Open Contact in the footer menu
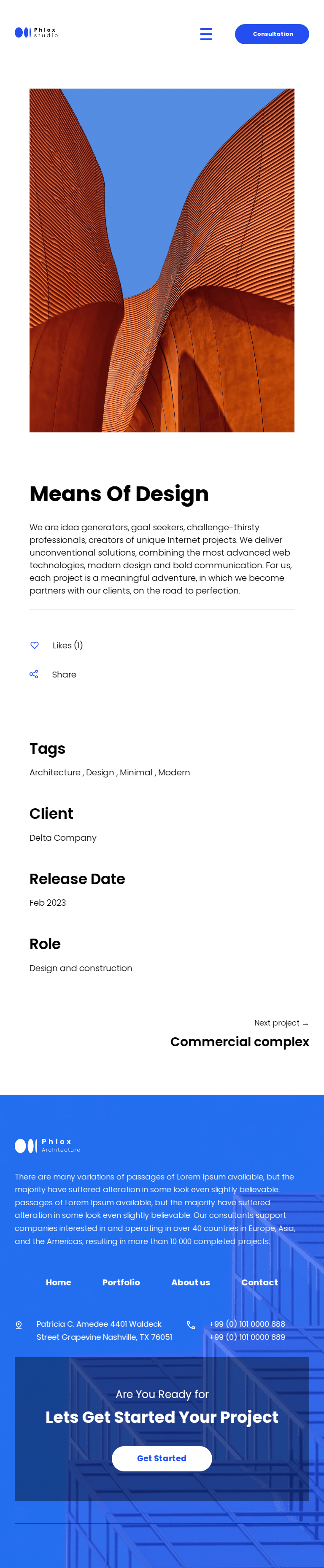This screenshot has height=1568, width=324. (x=259, y=1282)
